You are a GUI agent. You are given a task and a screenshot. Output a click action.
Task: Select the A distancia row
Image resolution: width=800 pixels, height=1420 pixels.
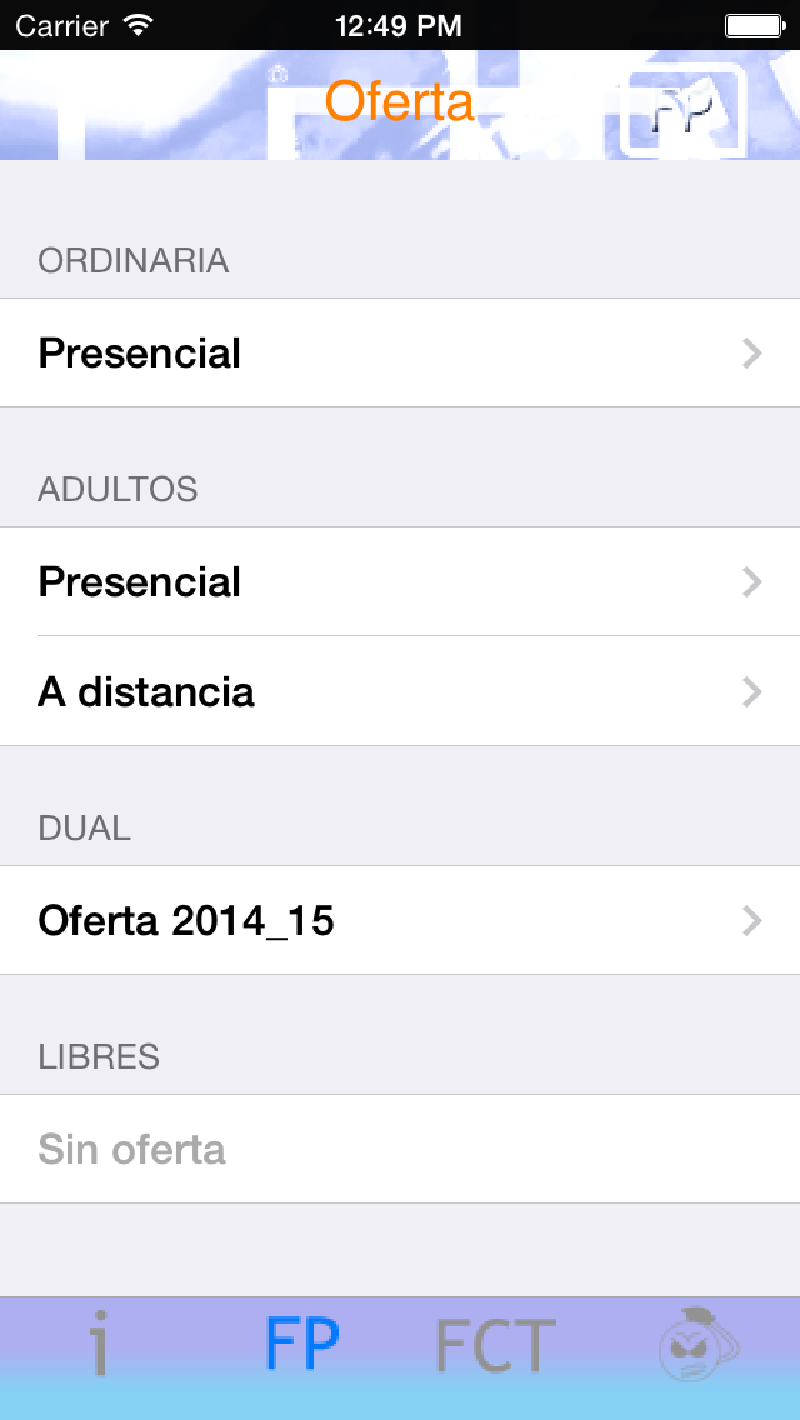[400, 692]
